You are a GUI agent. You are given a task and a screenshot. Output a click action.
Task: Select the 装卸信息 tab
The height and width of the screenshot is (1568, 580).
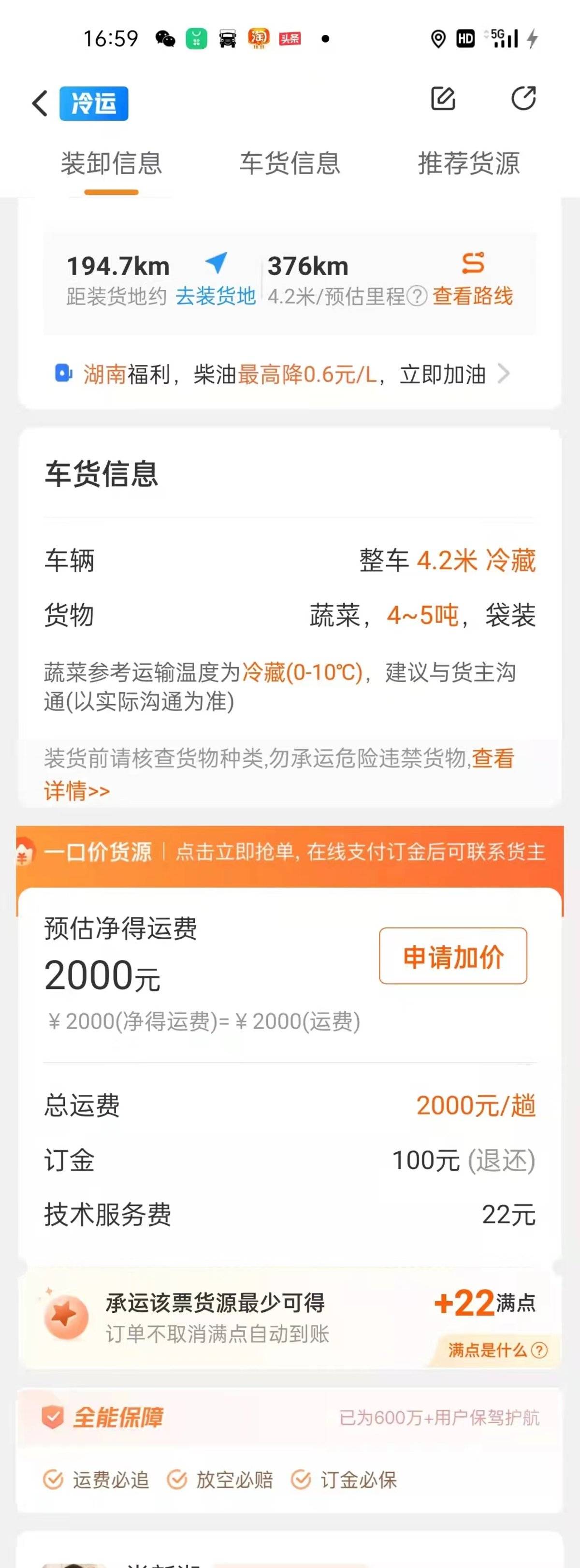tap(111, 164)
